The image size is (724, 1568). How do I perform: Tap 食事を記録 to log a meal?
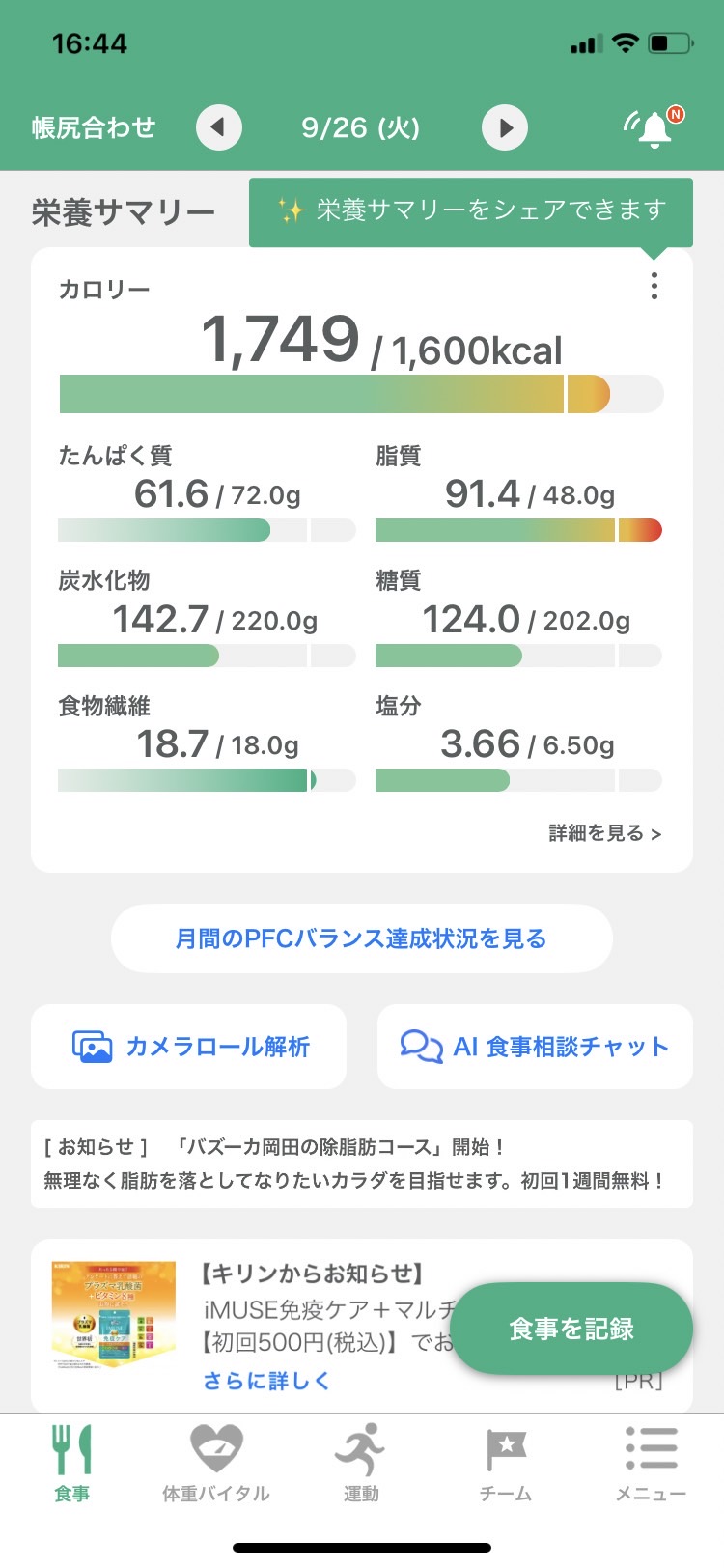click(x=571, y=1329)
